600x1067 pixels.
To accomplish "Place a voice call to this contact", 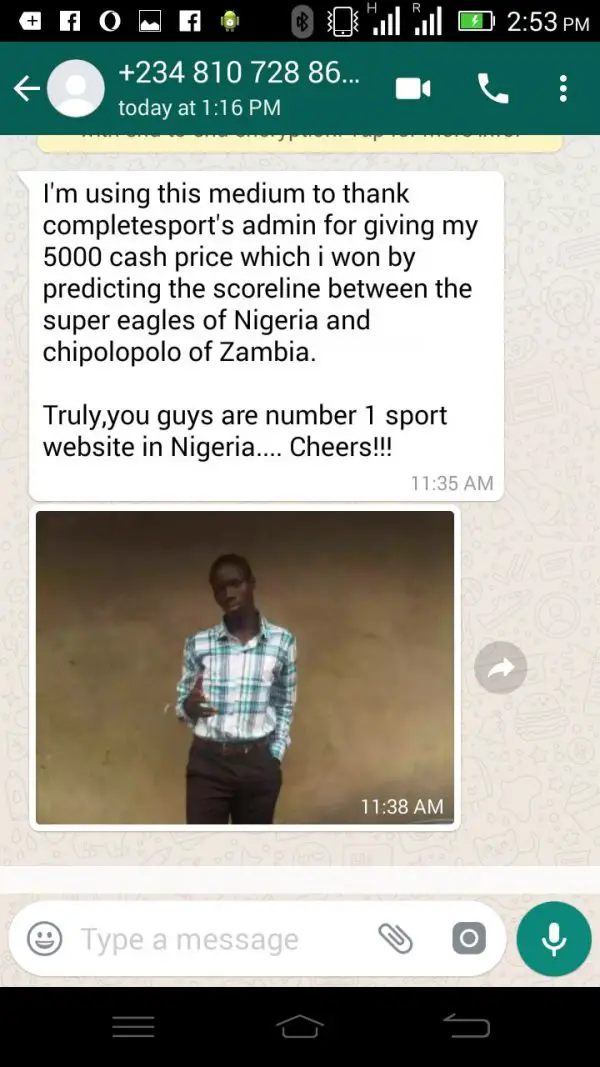I will (x=493, y=89).
